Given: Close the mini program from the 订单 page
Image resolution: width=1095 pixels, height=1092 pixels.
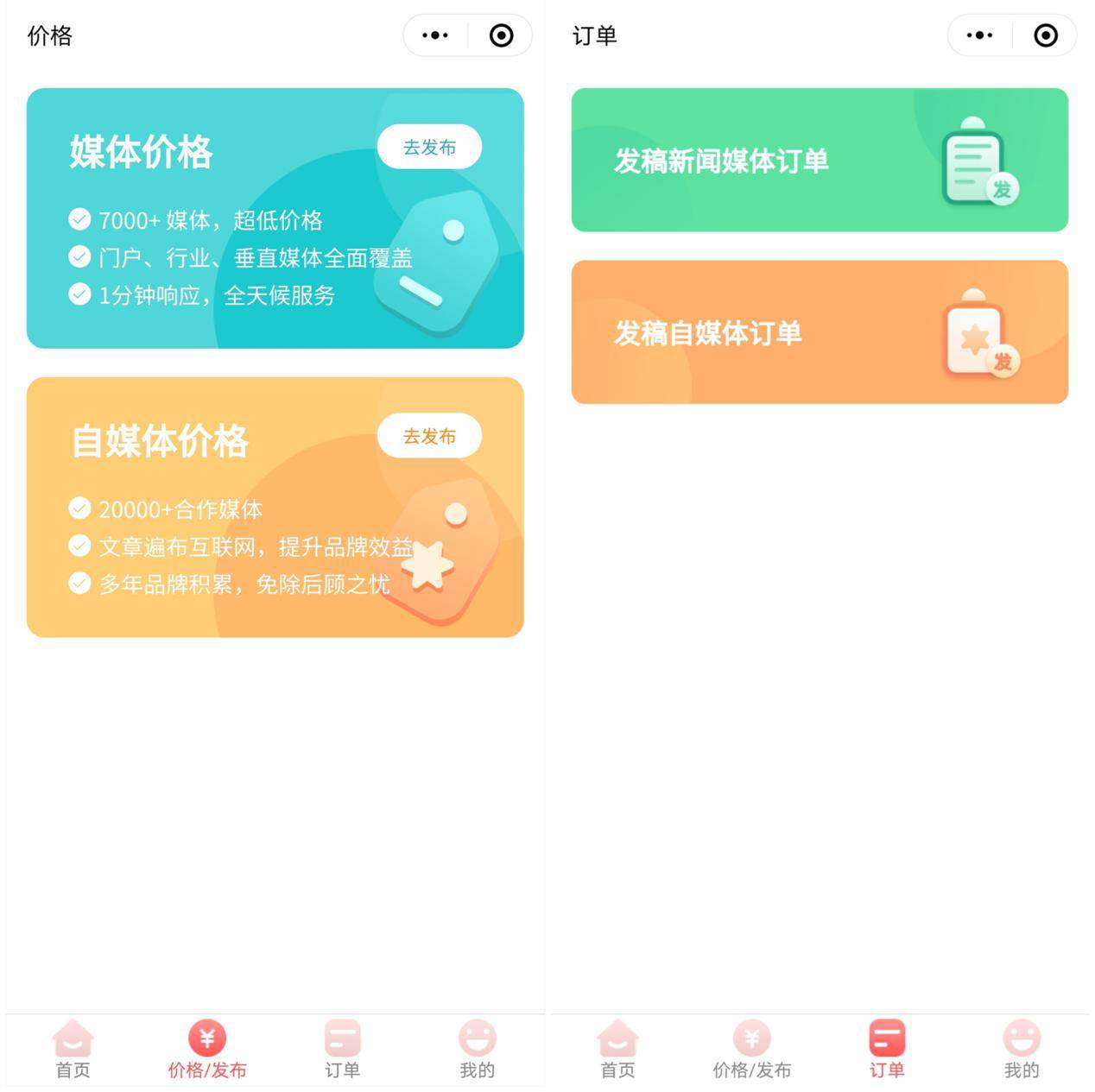Looking at the screenshot, I should click(x=1045, y=35).
